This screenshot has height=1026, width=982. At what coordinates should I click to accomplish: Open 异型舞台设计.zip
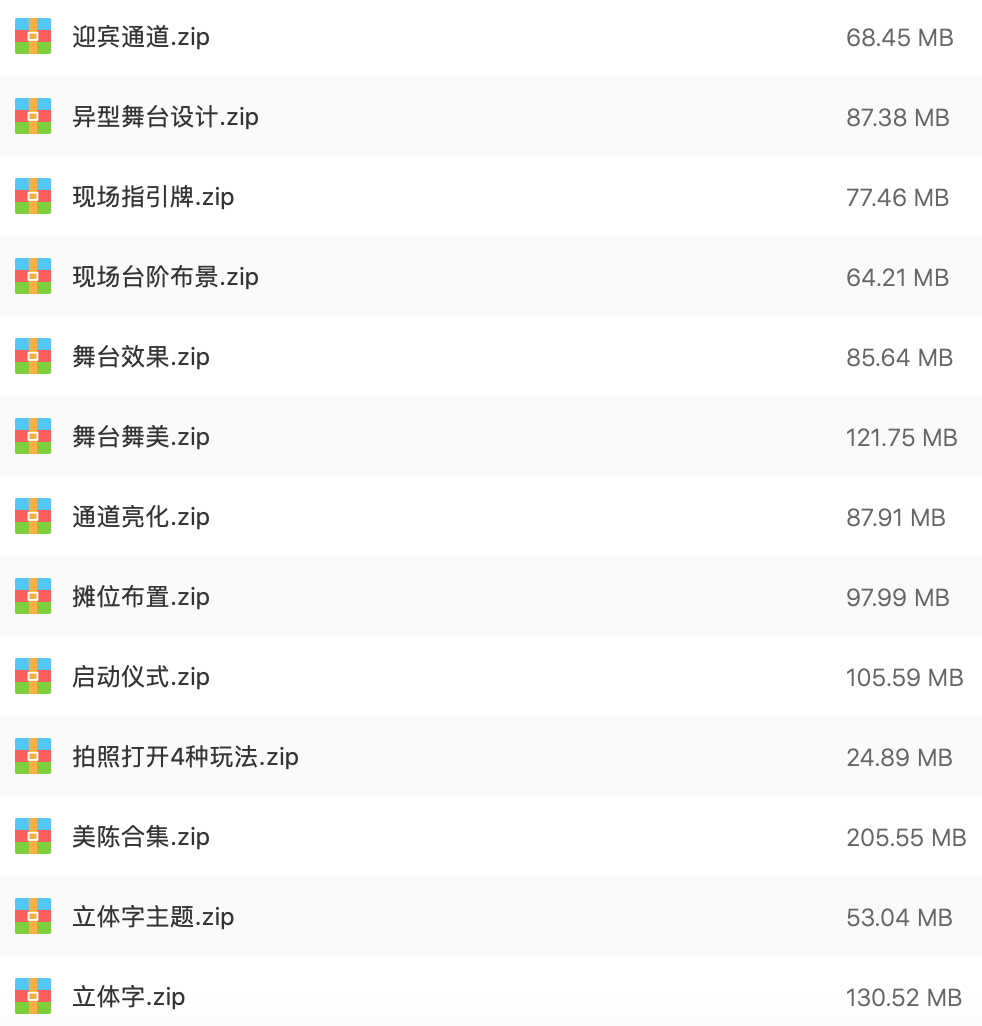pyautogui.click(x=491, y=116)
